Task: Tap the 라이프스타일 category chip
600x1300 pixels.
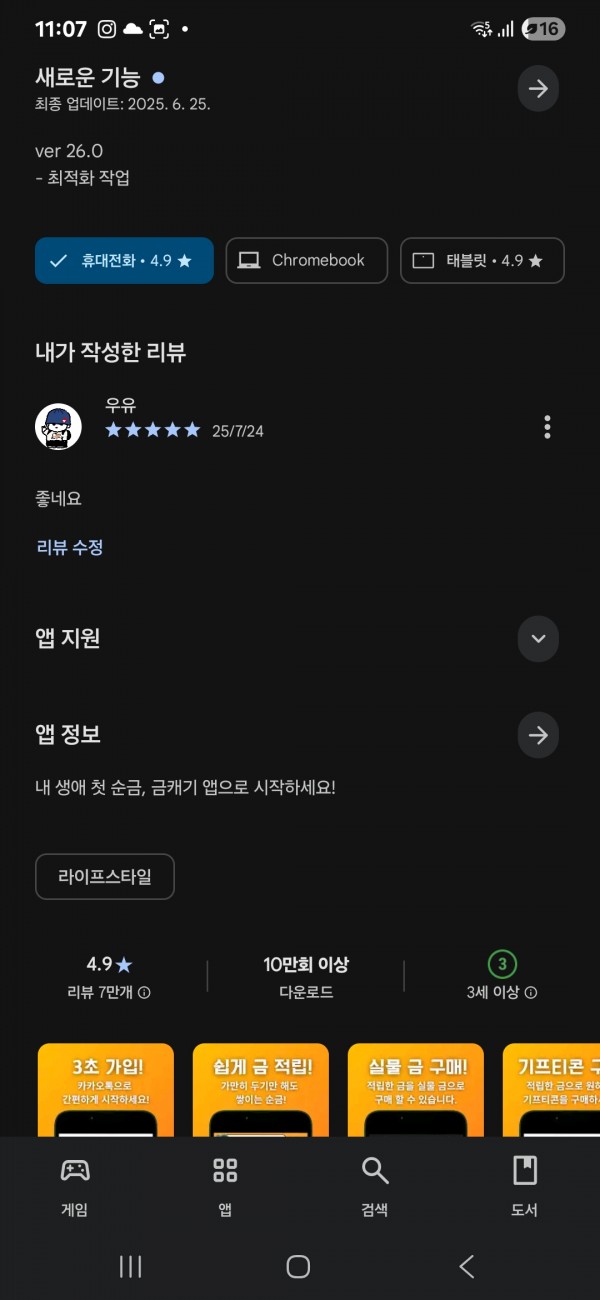Action: coord(105,877)
